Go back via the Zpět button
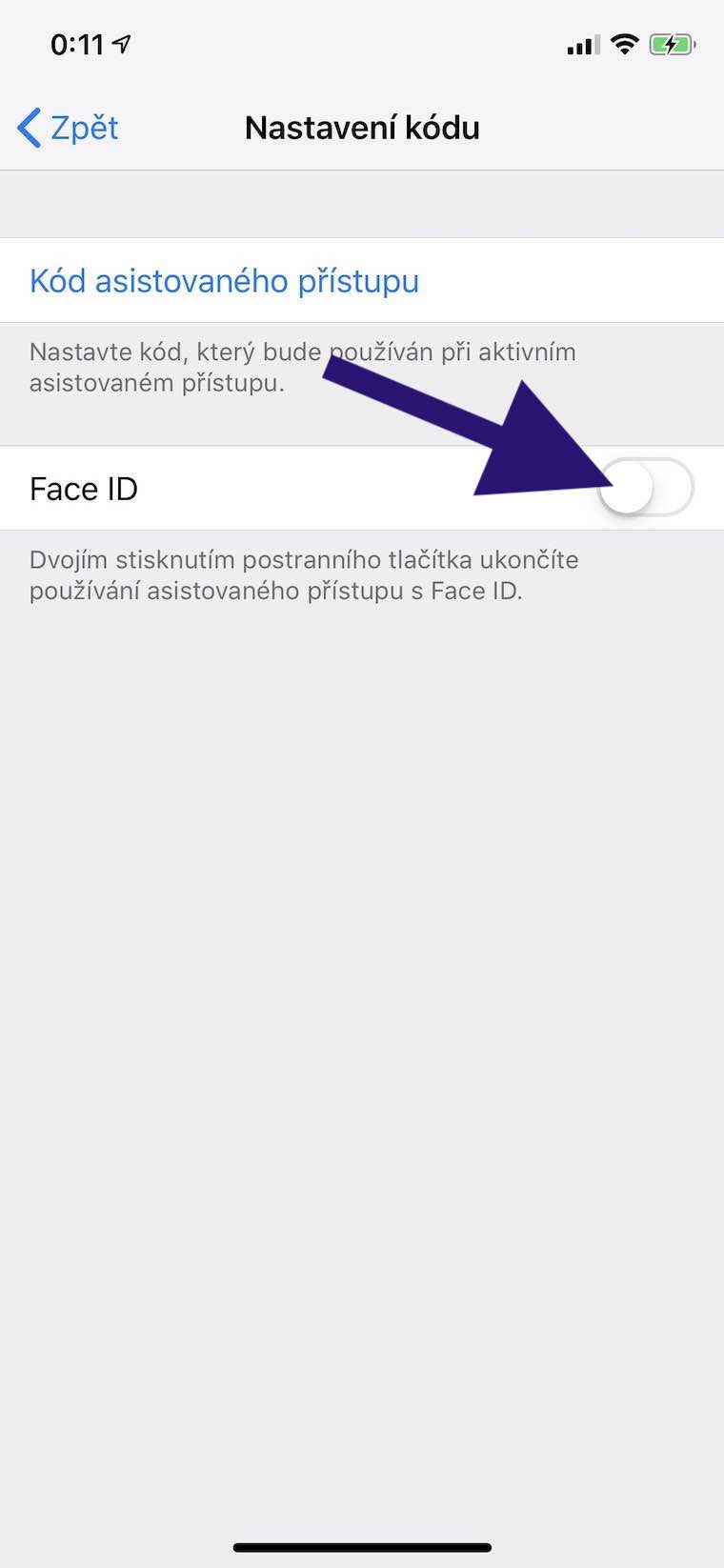724x1568 pixels. 69,128
